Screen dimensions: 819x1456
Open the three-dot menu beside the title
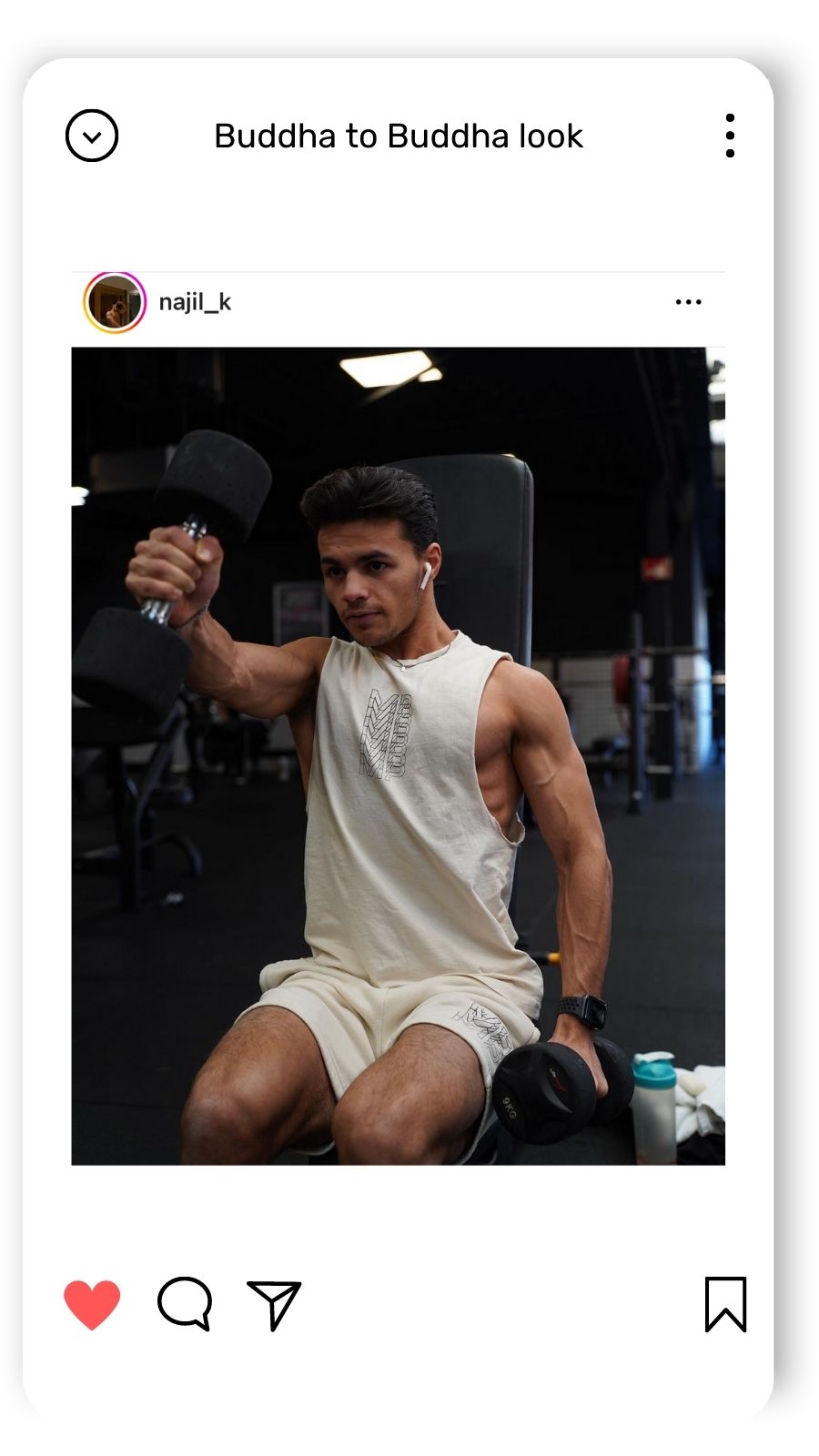(730, 136)
